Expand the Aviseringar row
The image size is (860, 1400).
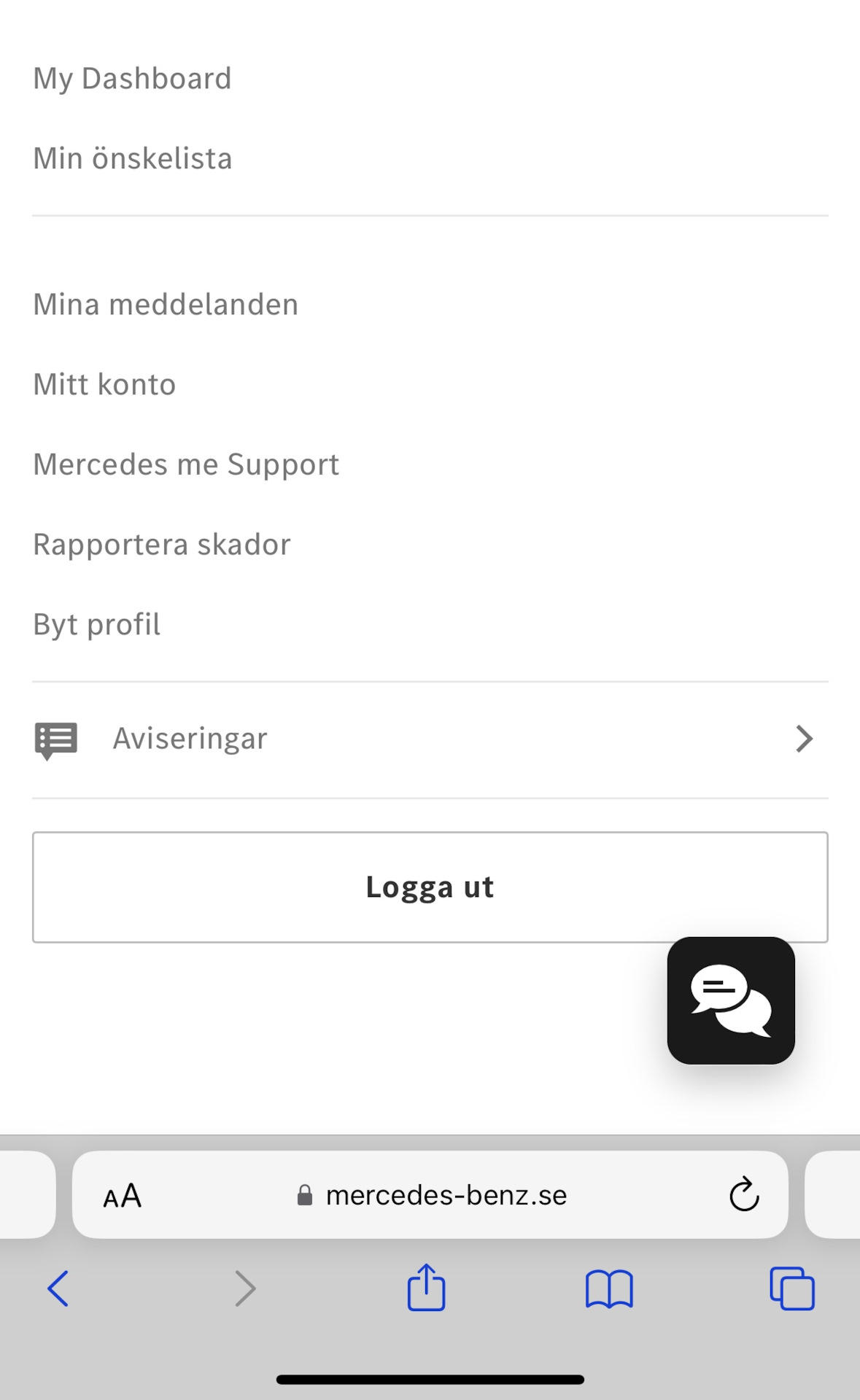click(x=430, y=739)
